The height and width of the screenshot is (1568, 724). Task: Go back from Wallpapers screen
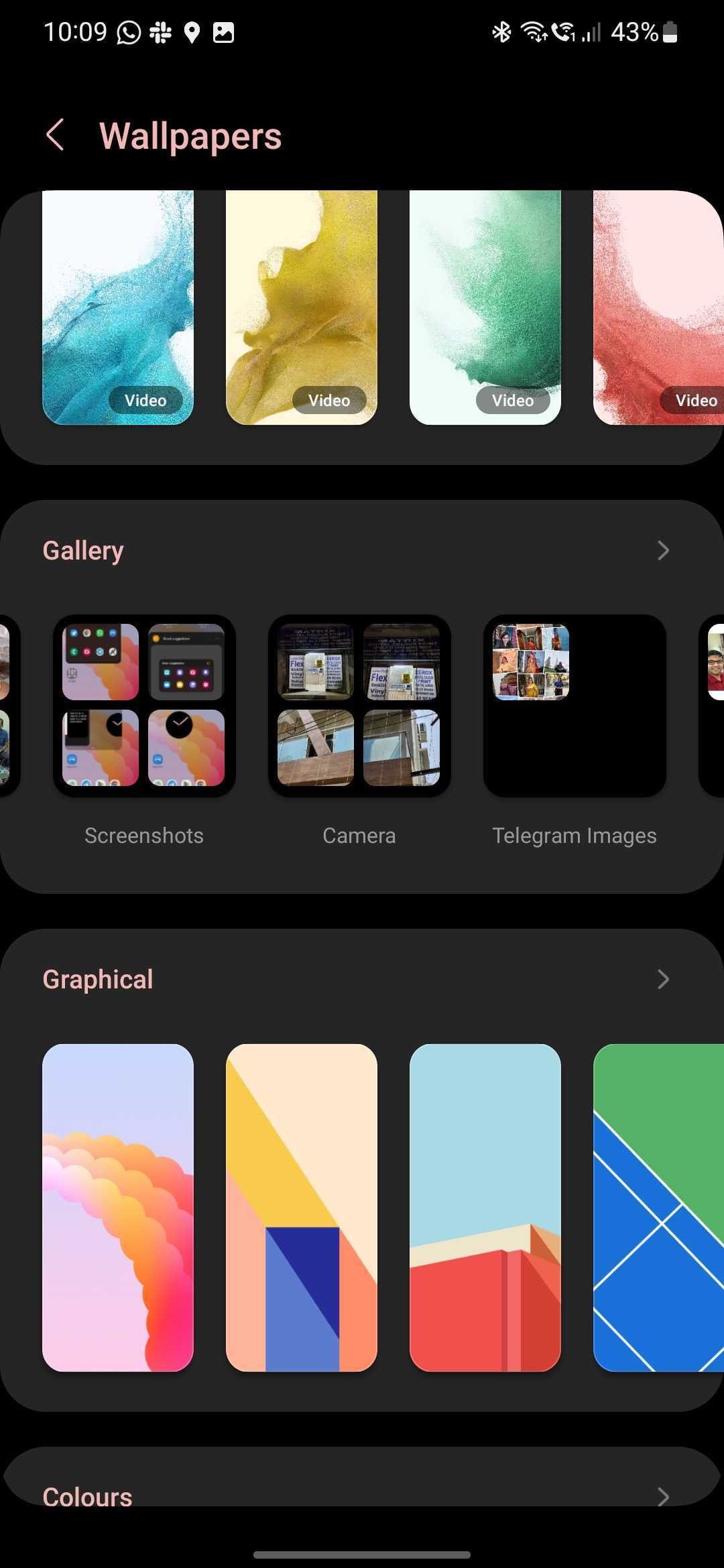(x=55, y=135)
